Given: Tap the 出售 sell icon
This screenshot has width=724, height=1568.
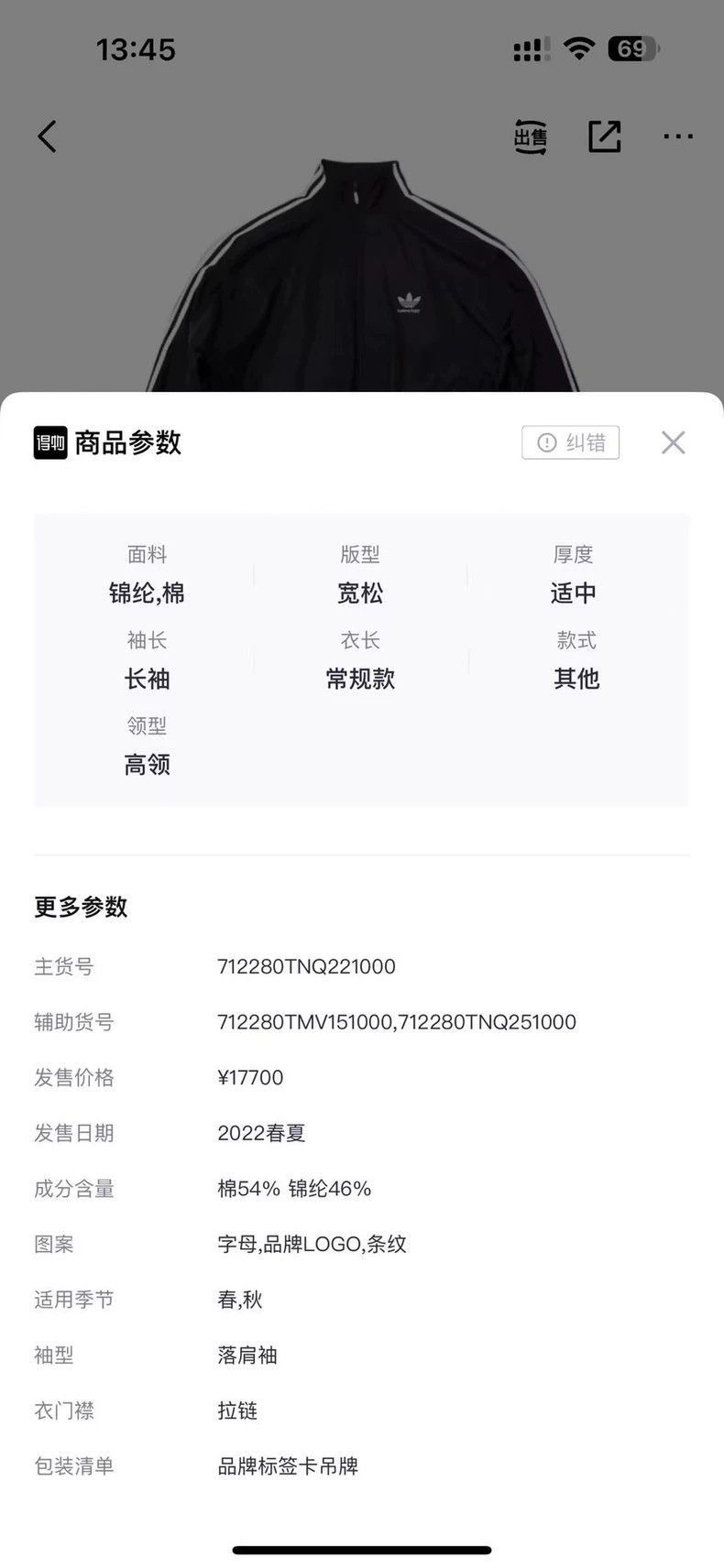Looking at the screenshot, I should coord(531,136).
